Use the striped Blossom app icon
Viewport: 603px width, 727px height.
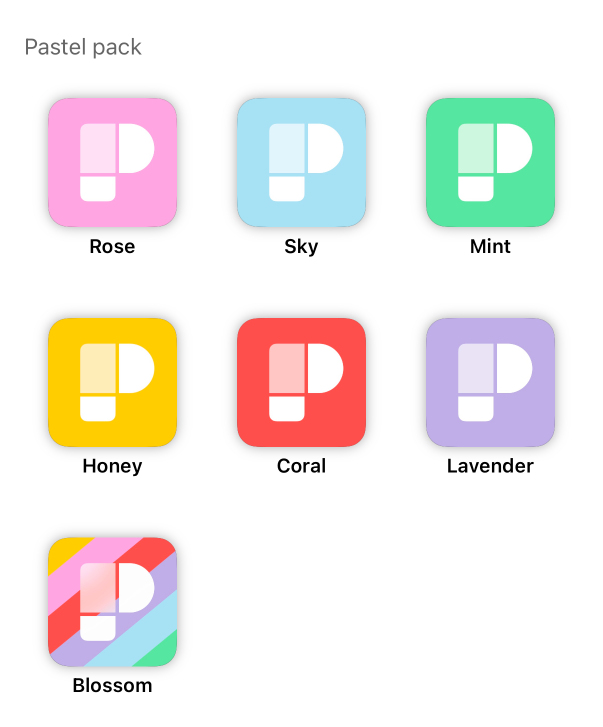(112, 602)
